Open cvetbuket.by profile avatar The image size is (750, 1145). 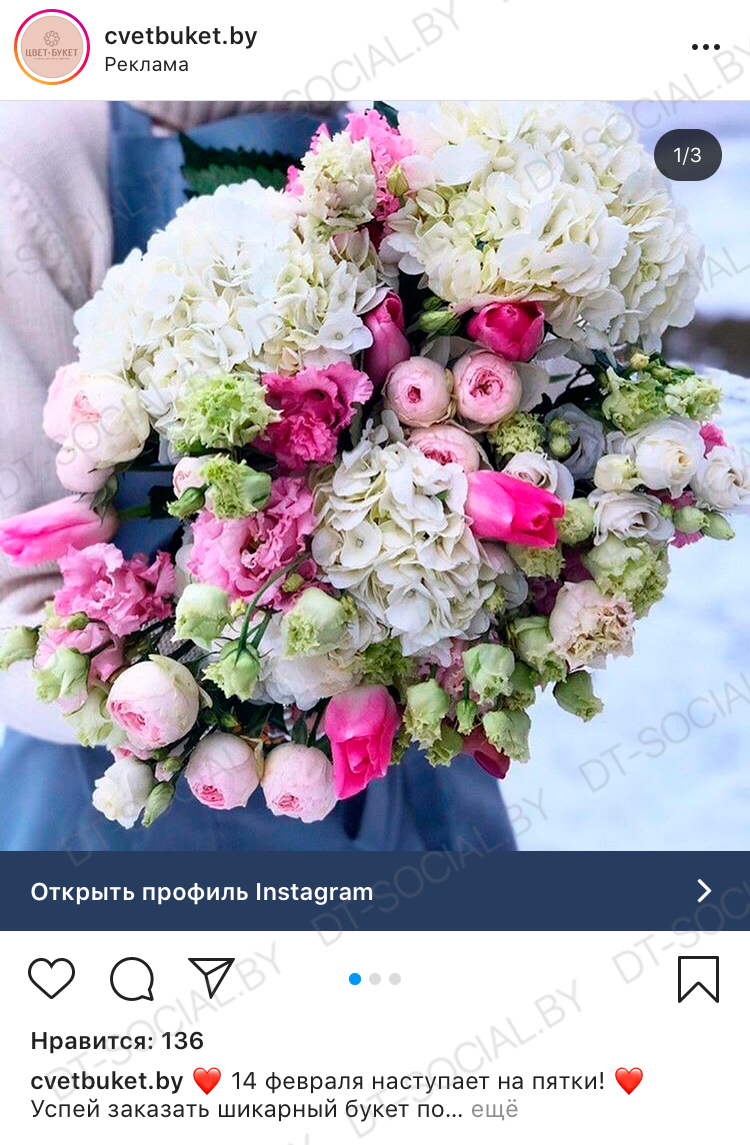tap(52, 47)
